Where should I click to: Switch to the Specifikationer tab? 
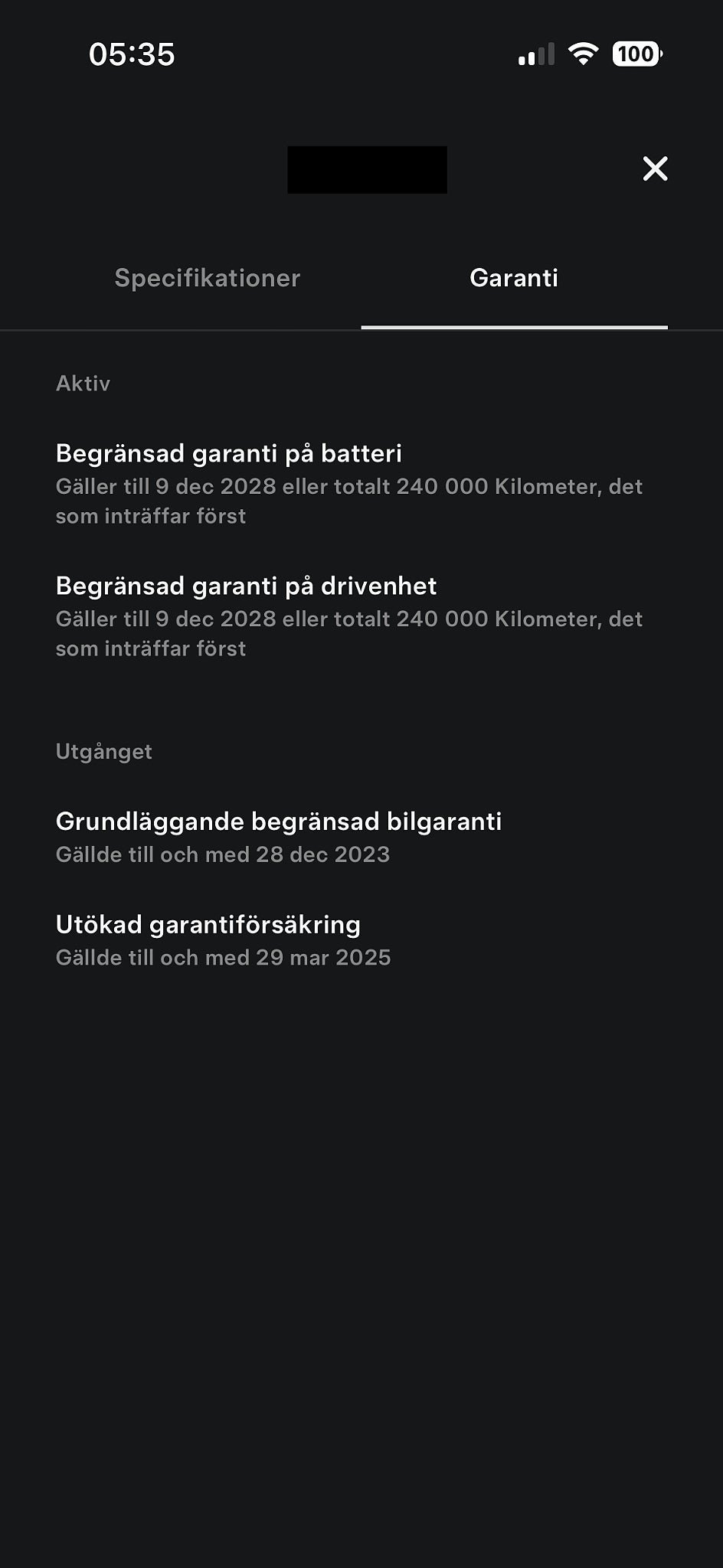point(207,278)
